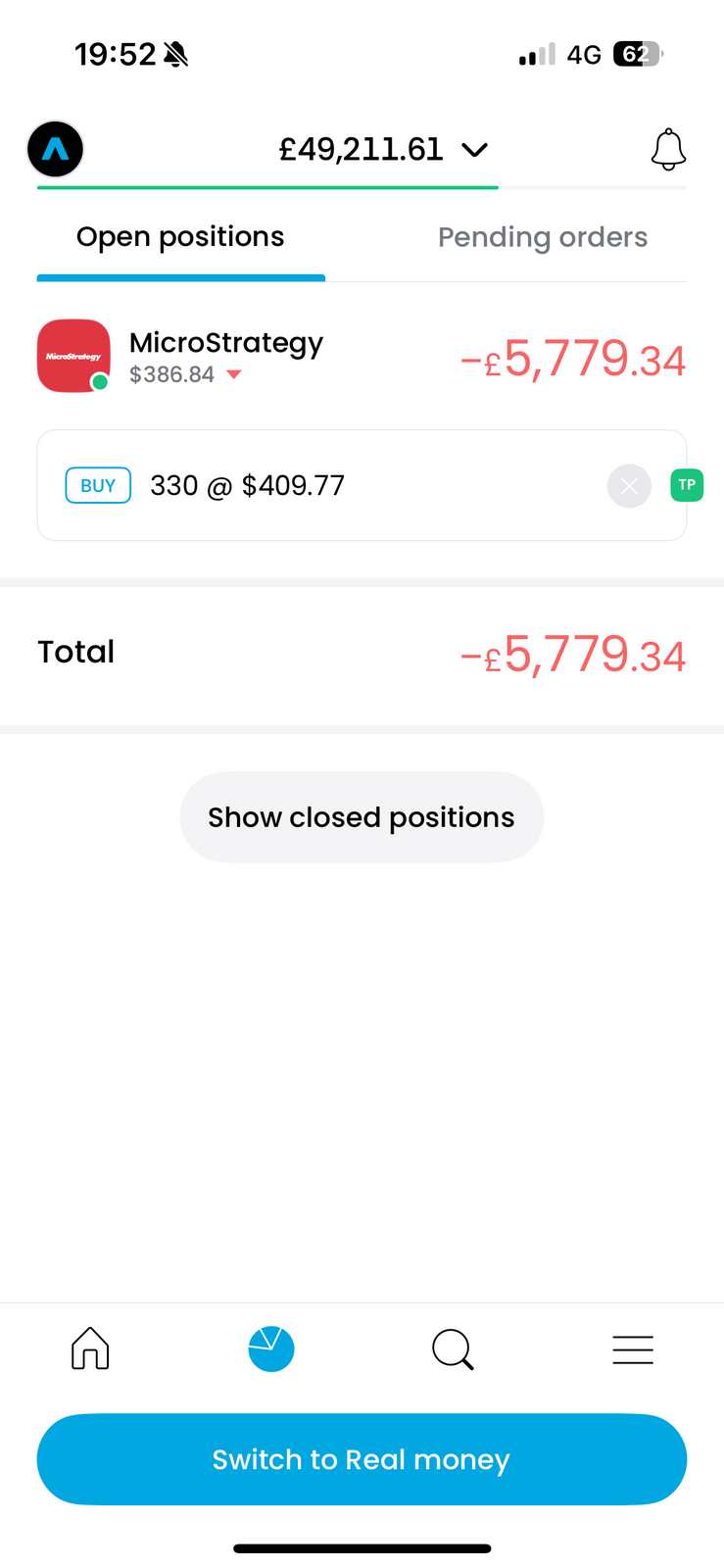Switch to the Pending orders tab
724x1568 pixels.
tap(542, 237)
